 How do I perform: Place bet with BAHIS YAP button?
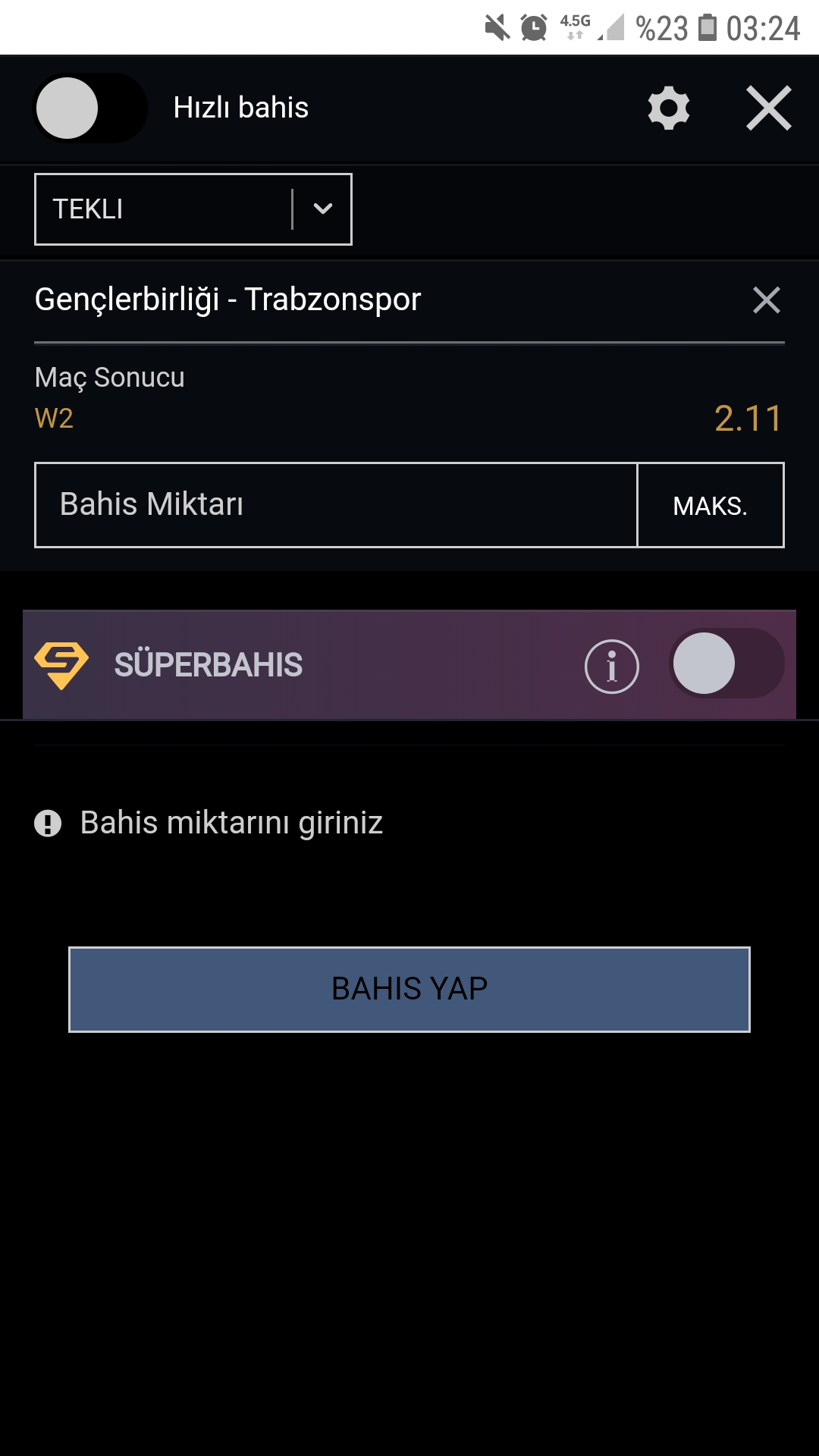(x=409, y=990)
